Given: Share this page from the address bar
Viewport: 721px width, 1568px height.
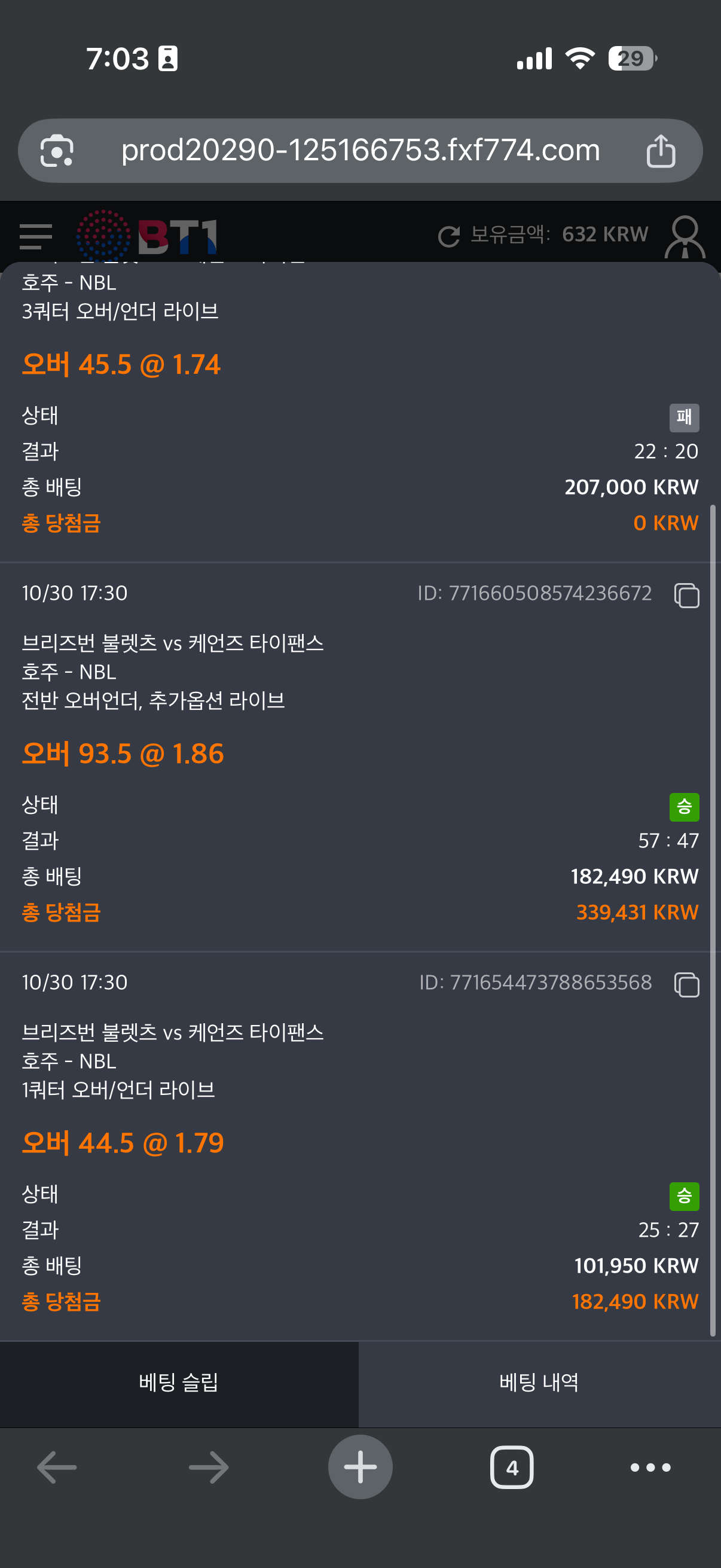Looking at the screenshot, I should (x=661, y=150).
